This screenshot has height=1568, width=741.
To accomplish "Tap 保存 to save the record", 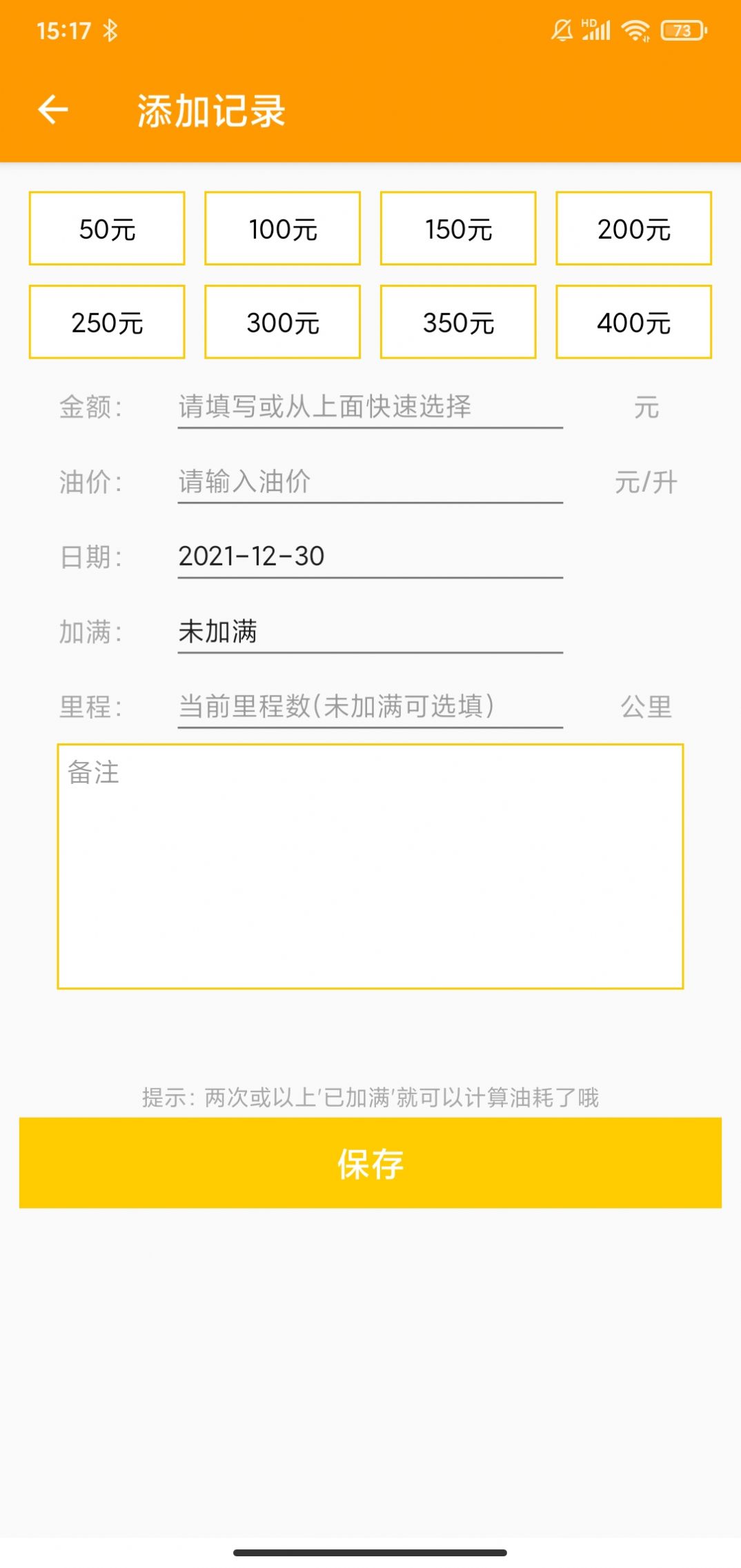I will [370, 1163].
